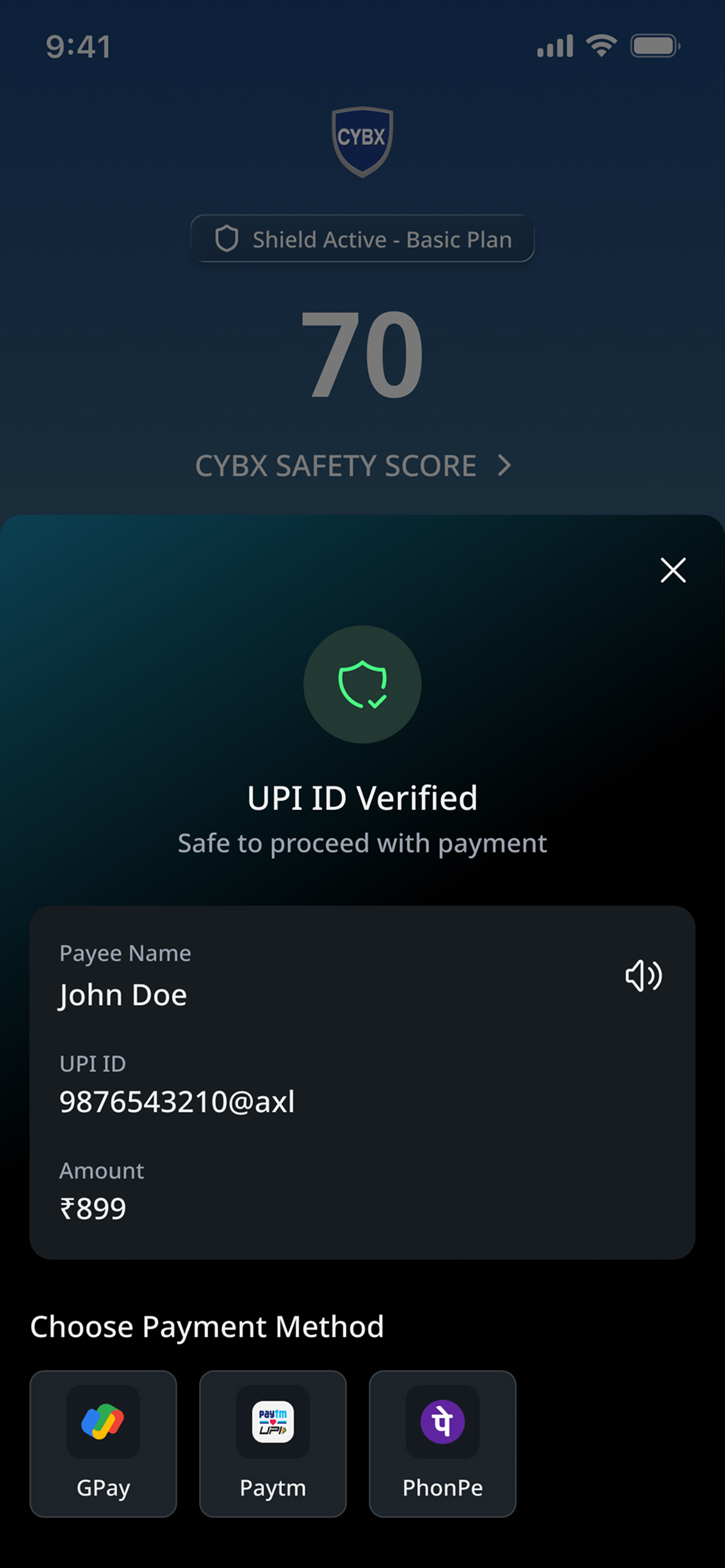Select the GPay payment method icon
The width and height of the screenshot is (725, 1568).
pos(103,1421)
